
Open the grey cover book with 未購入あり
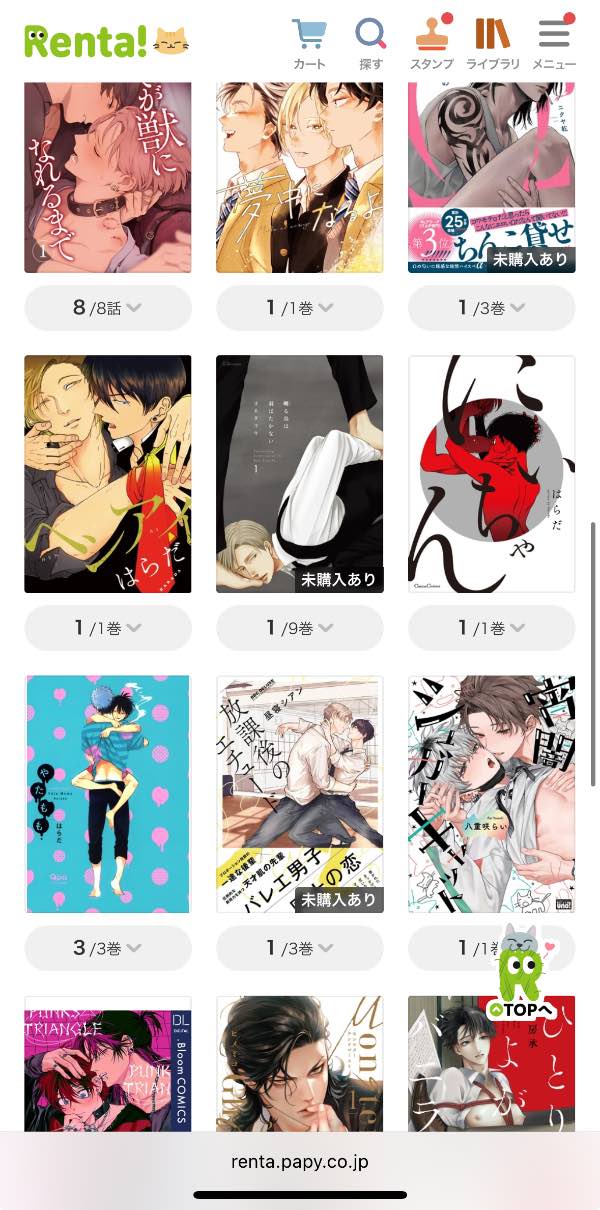300,474
